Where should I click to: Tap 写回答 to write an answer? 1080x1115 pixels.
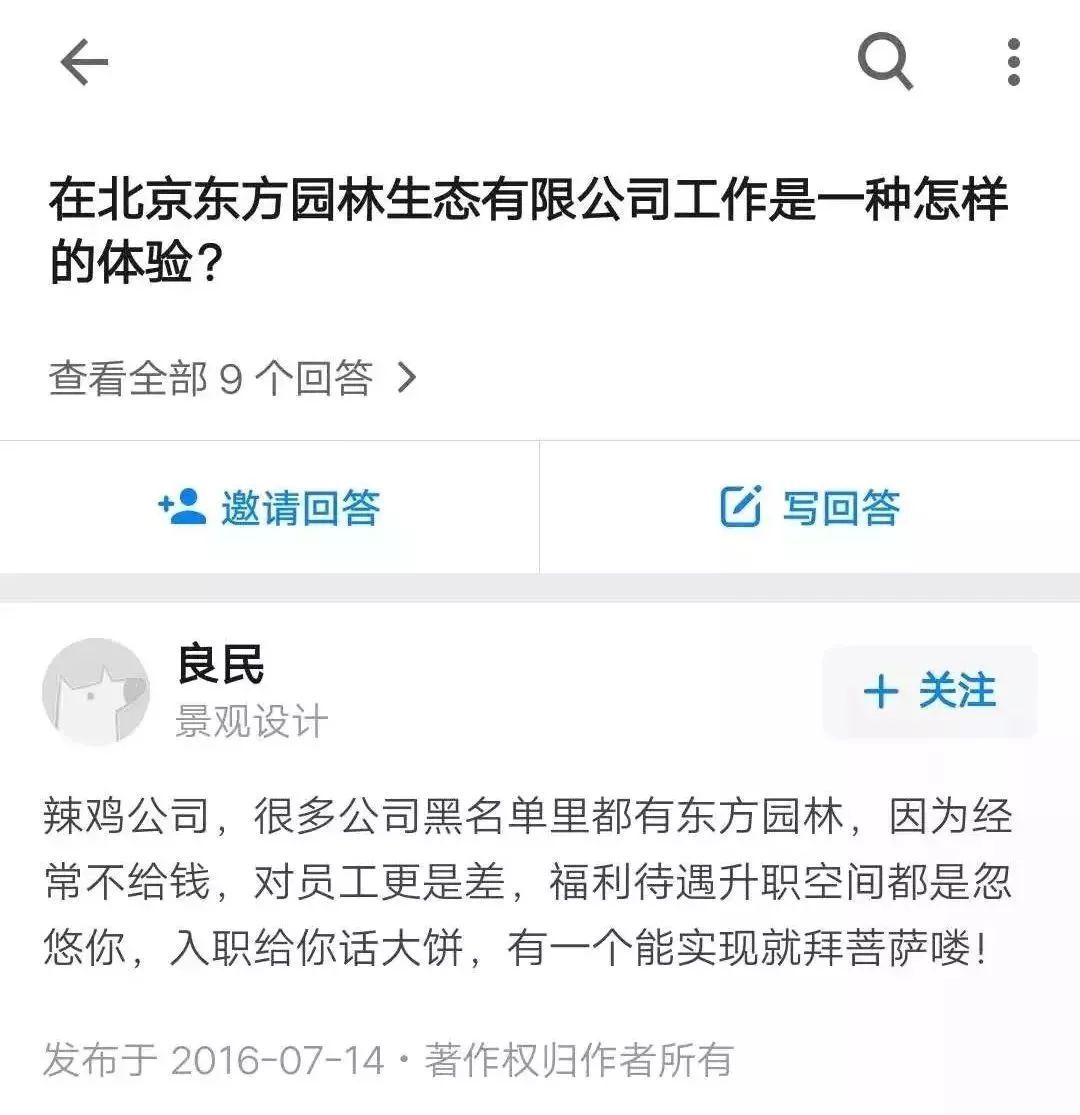[810, 507]
